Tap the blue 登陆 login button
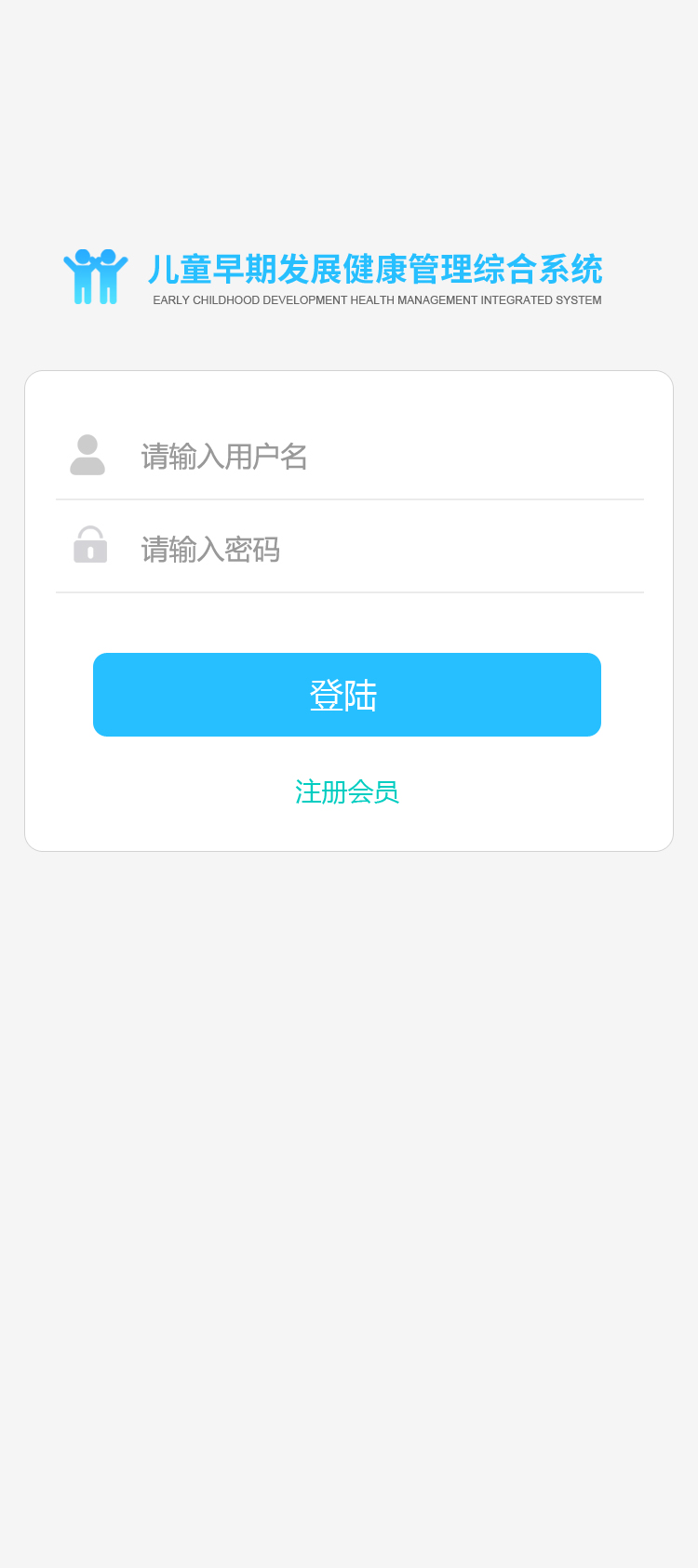Image resolution: width=698 pixels, height=1568 pixels. click(346, 695)
